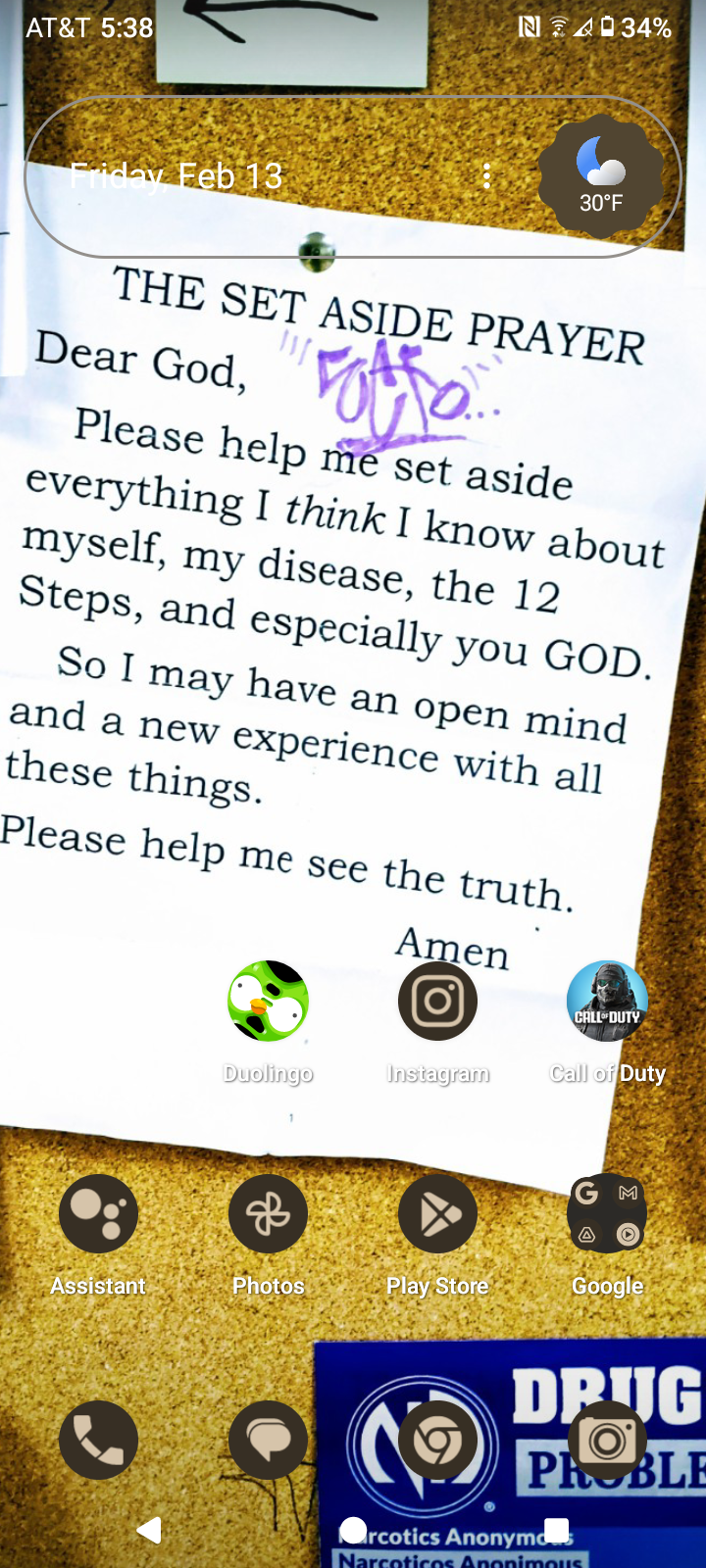Open the date widget's three-dot menu
The width and height of the screenshot is (706, 1568).
point(486,176)
